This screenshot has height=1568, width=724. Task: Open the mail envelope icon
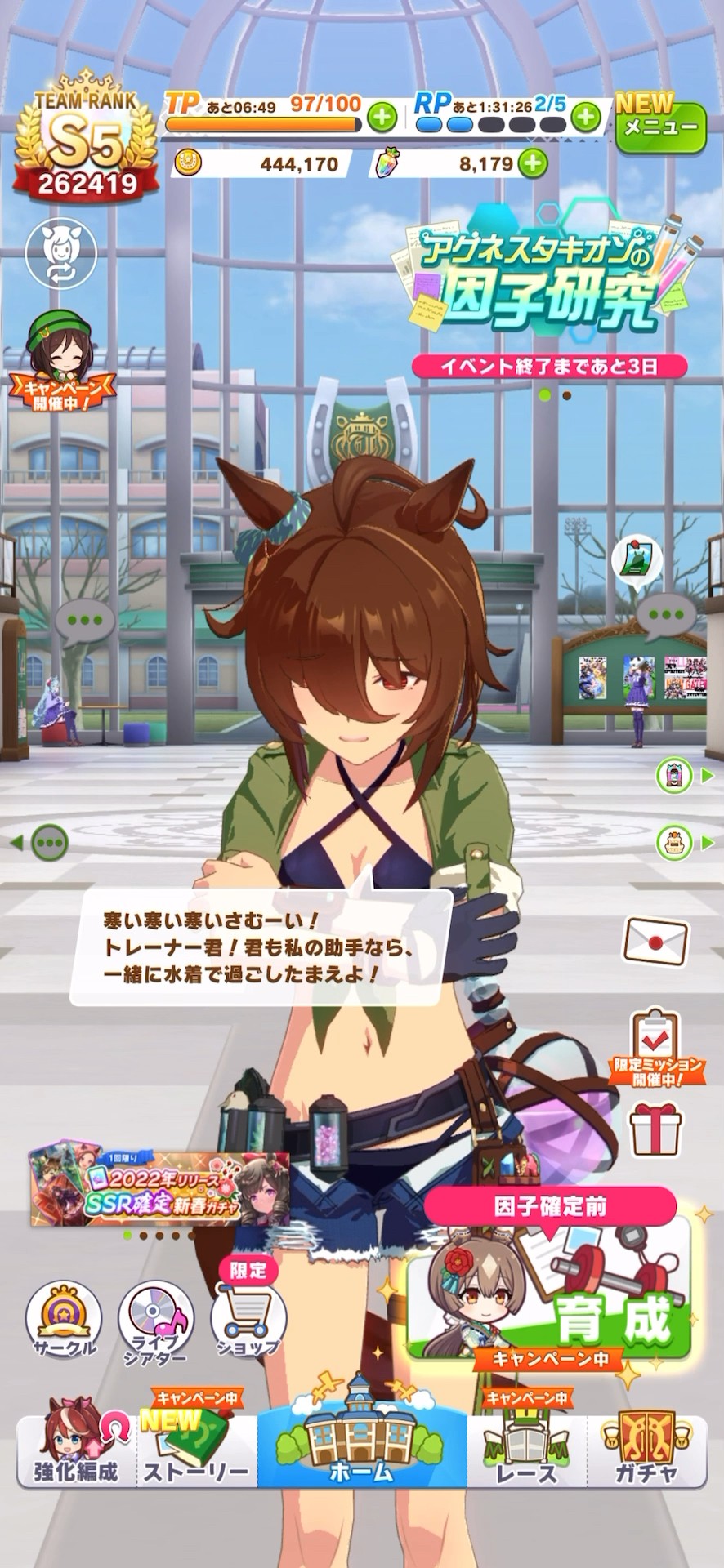tap(655, 941)
